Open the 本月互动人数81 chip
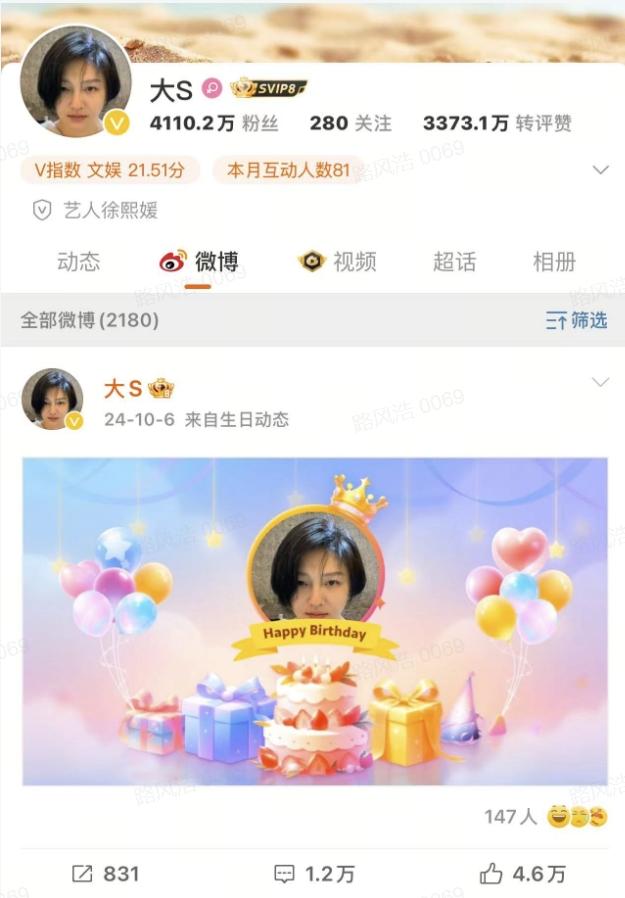The image size is (625, 898). (288, 170)
